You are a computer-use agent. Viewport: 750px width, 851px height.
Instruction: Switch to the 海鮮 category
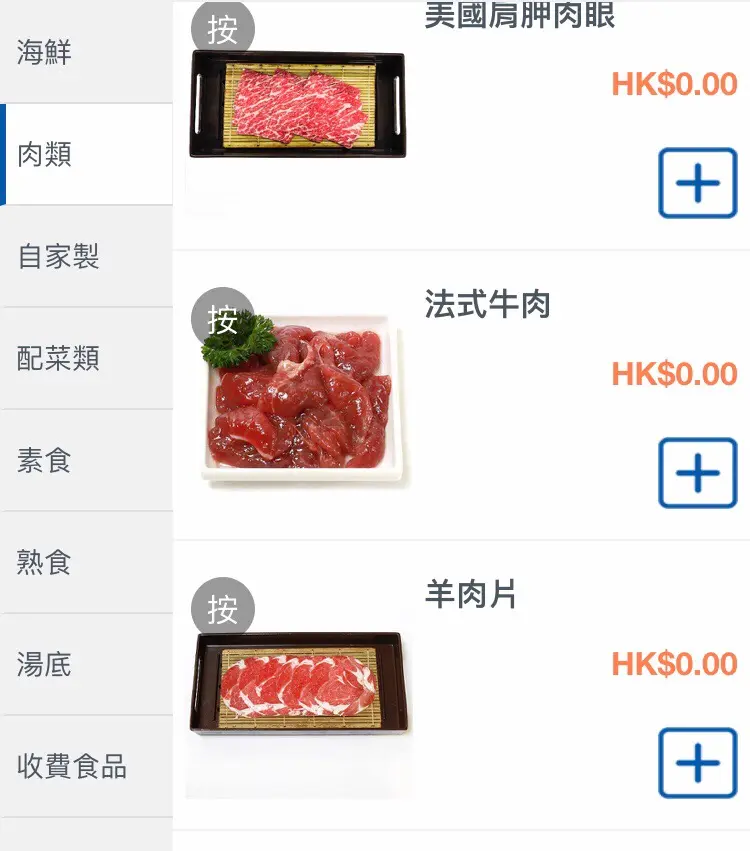tap(86, 53)
